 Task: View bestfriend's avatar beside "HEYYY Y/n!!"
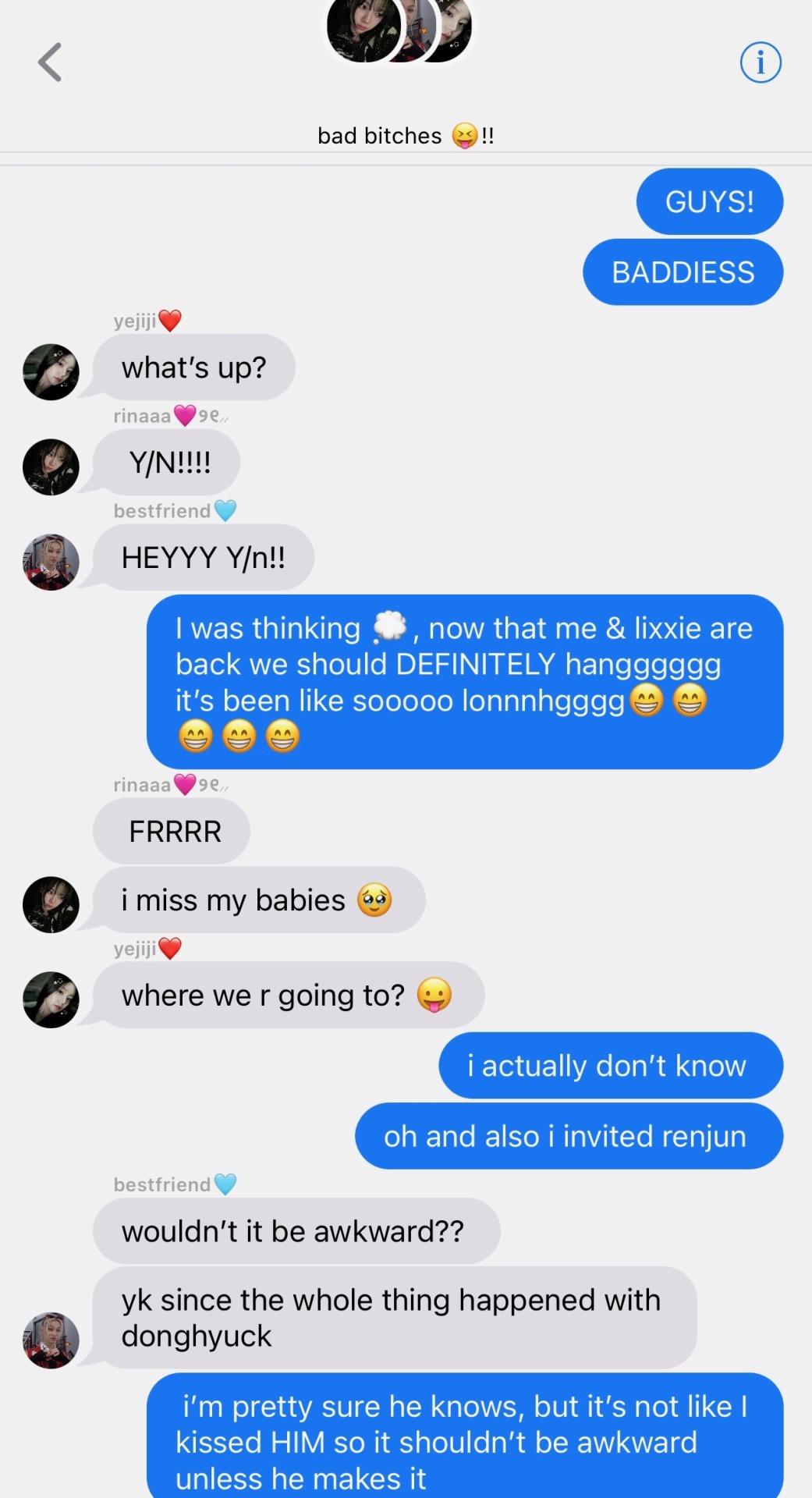[51, 562]
